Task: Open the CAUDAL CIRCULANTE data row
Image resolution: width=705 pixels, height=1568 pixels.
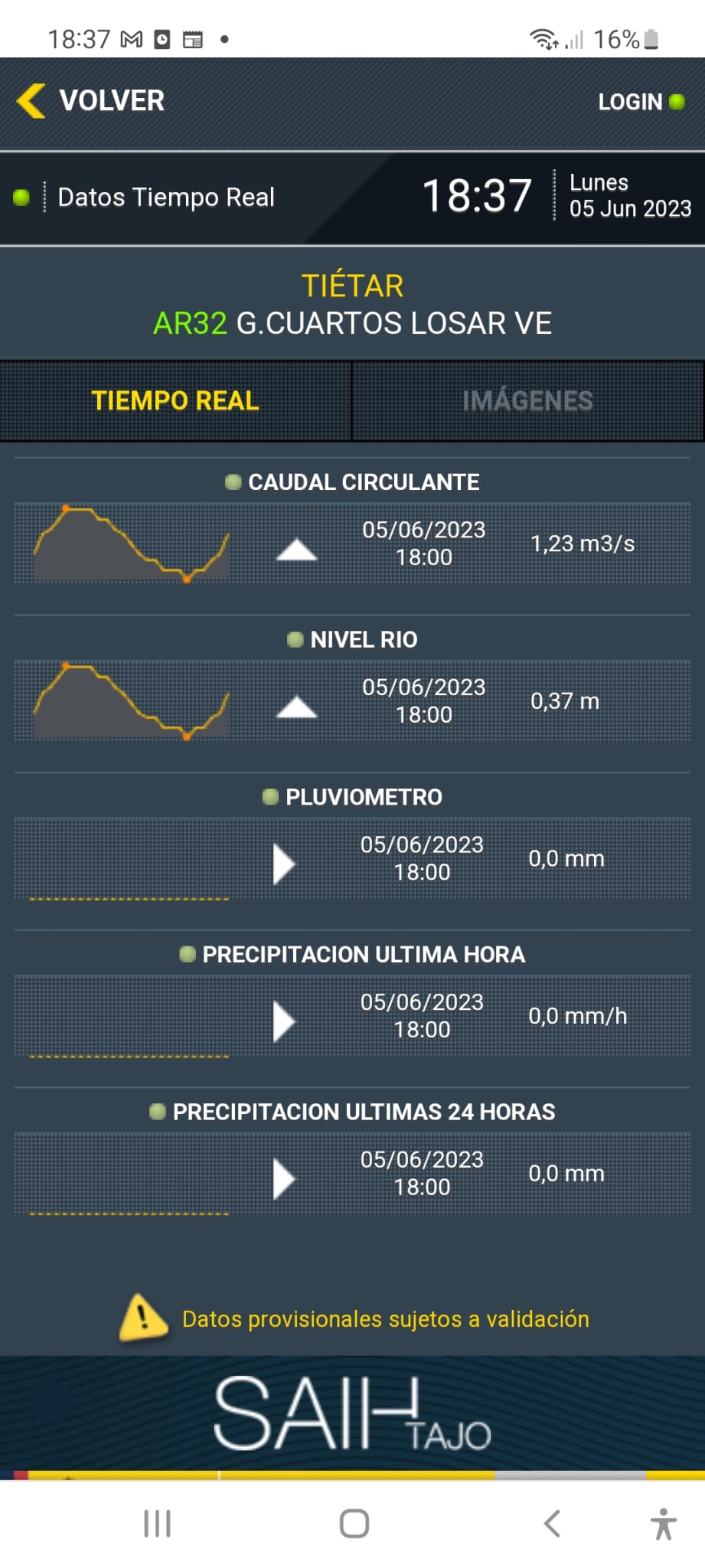Action: [x=352, y=544]
